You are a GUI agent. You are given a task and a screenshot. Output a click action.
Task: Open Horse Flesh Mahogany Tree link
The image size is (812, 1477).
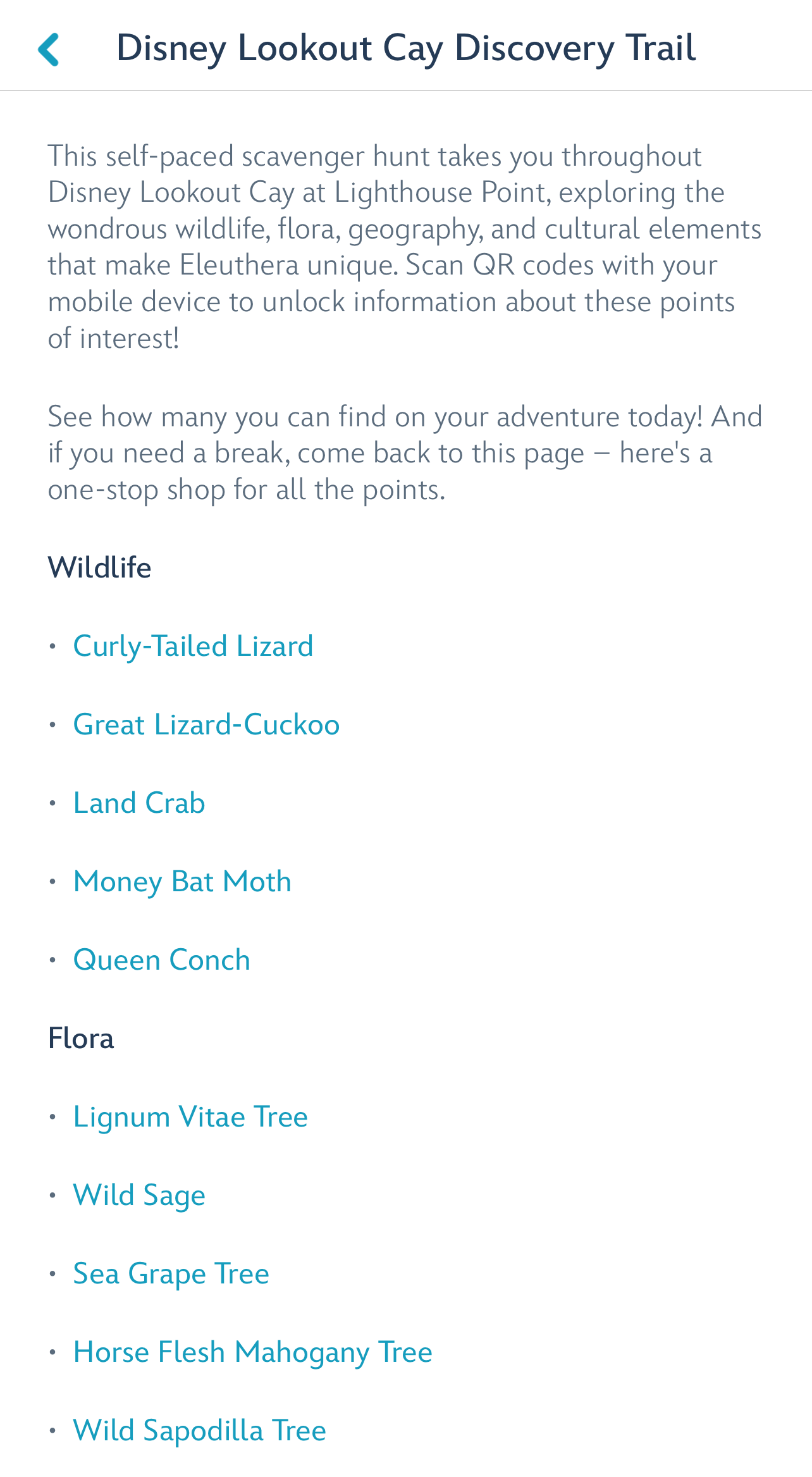[252, 1352]
